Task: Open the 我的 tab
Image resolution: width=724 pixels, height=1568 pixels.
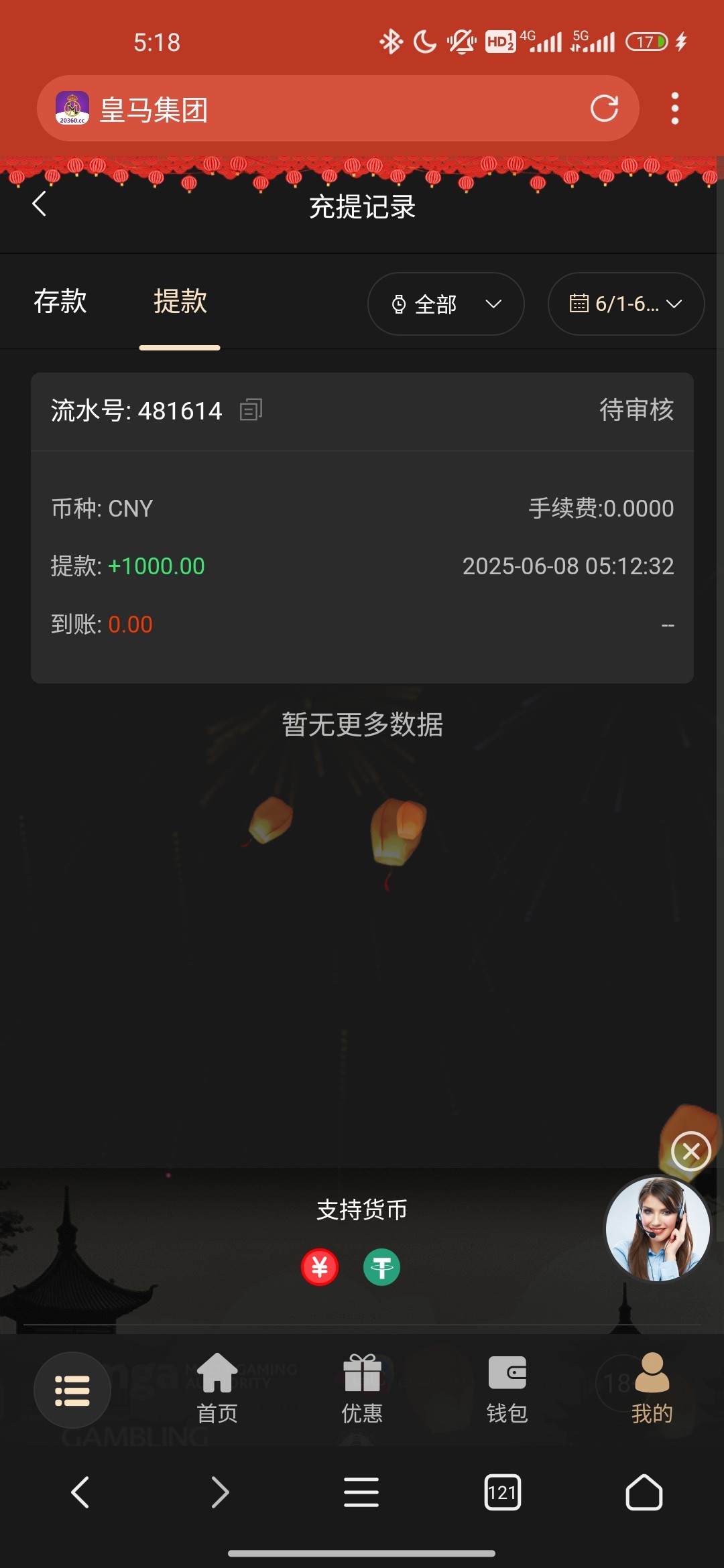Action: click(652, 1388)
